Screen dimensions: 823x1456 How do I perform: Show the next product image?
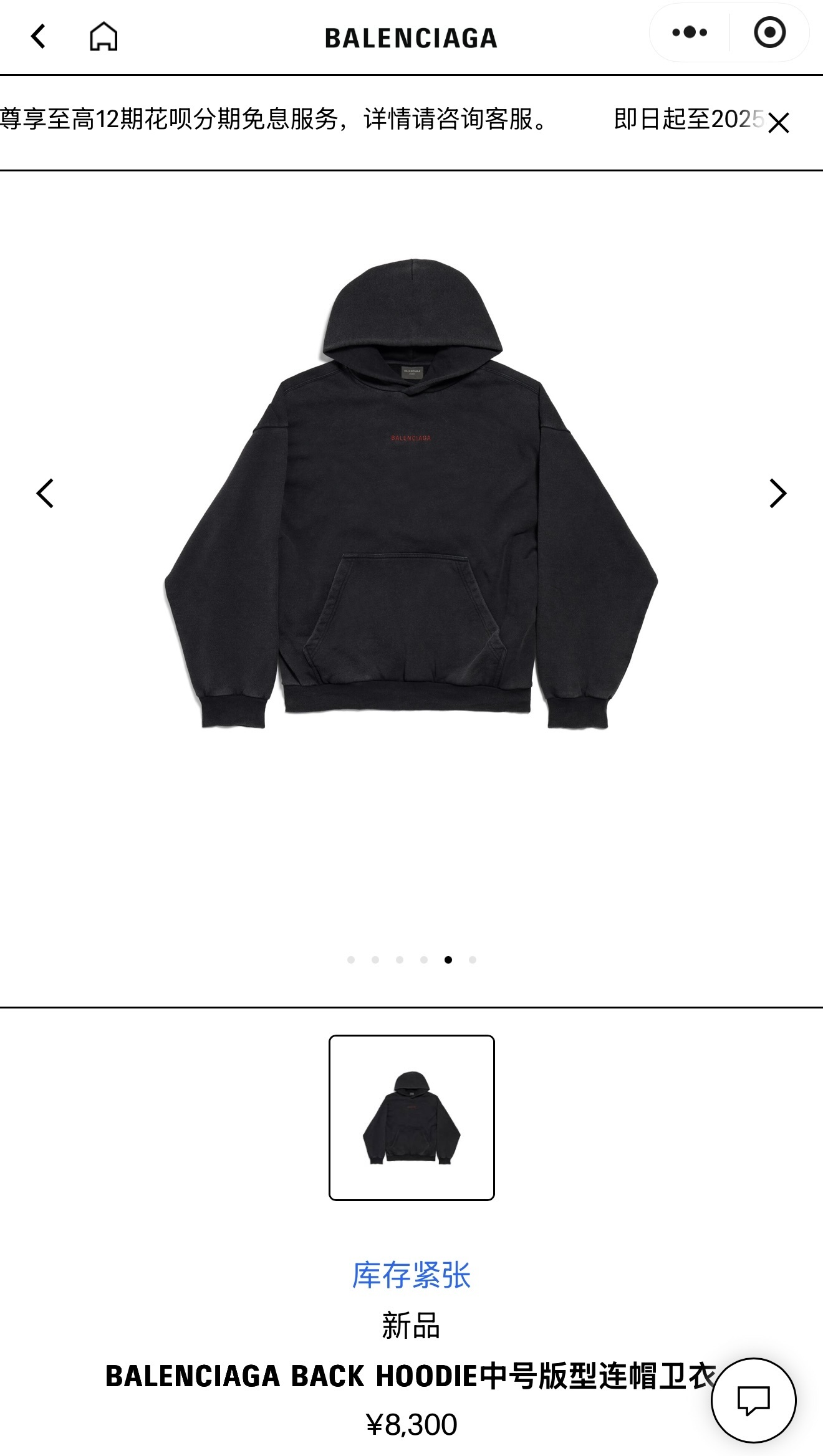pos(777,494)
